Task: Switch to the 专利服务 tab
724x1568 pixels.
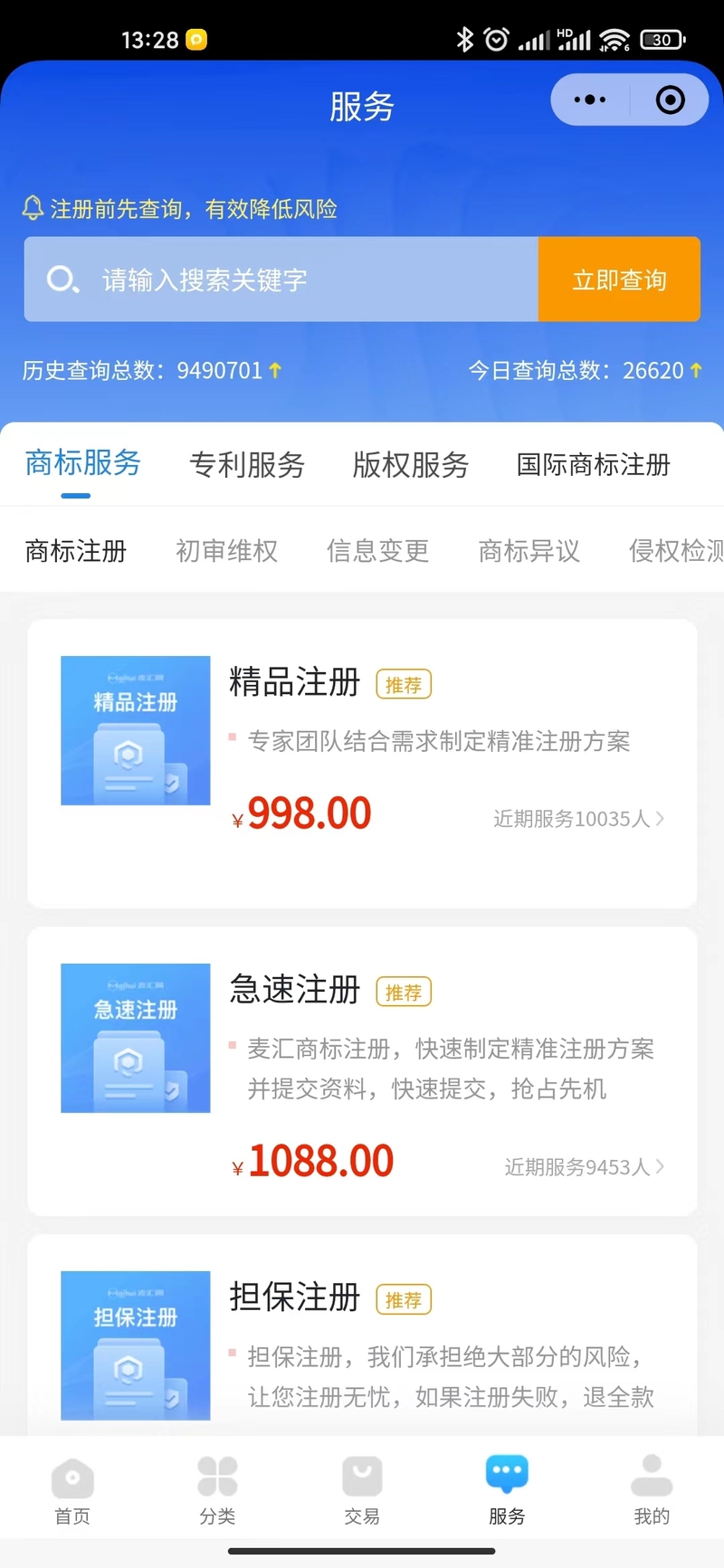Action: tap(247, 465)
